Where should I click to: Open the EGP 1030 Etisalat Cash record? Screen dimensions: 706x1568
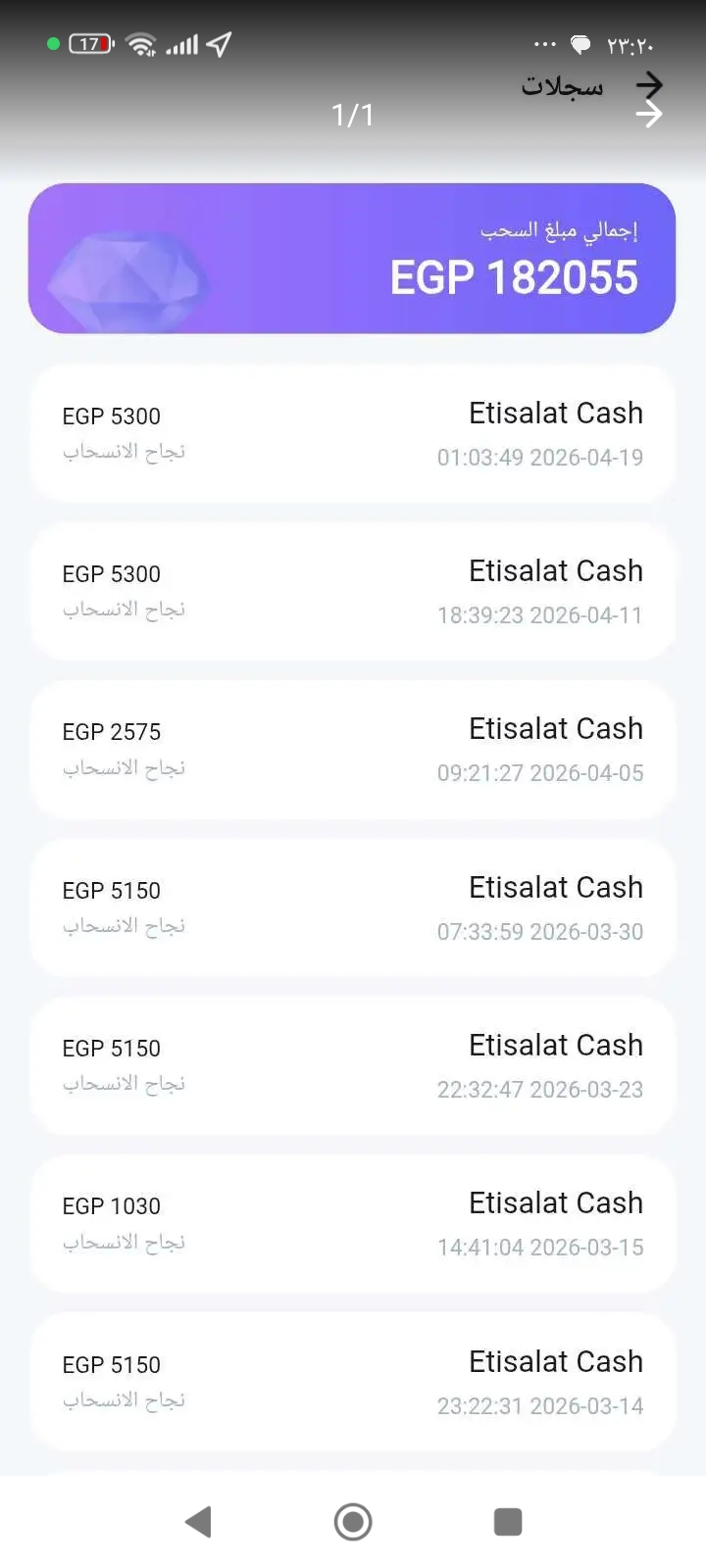point(353,1223)
